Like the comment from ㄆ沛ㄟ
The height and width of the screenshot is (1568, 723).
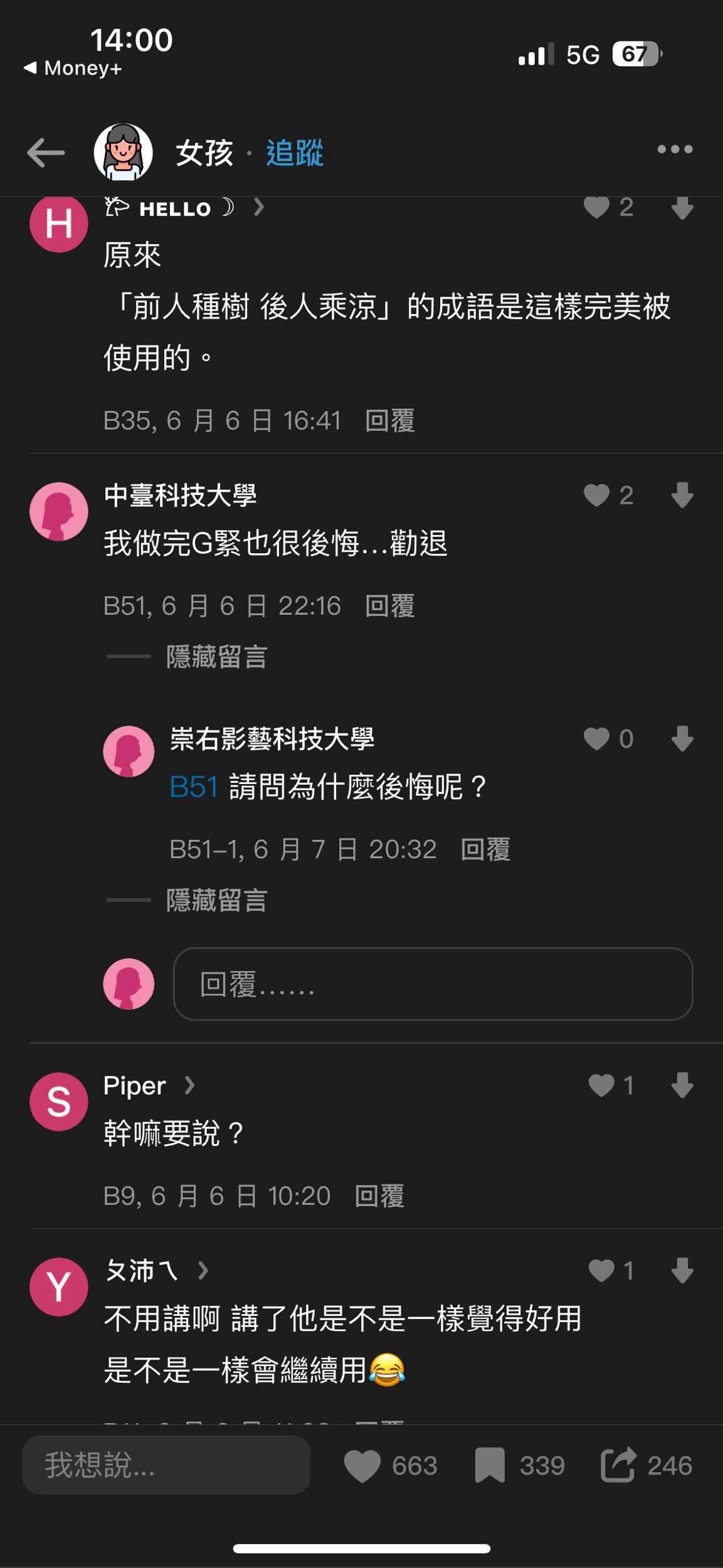pos(601,1271)
